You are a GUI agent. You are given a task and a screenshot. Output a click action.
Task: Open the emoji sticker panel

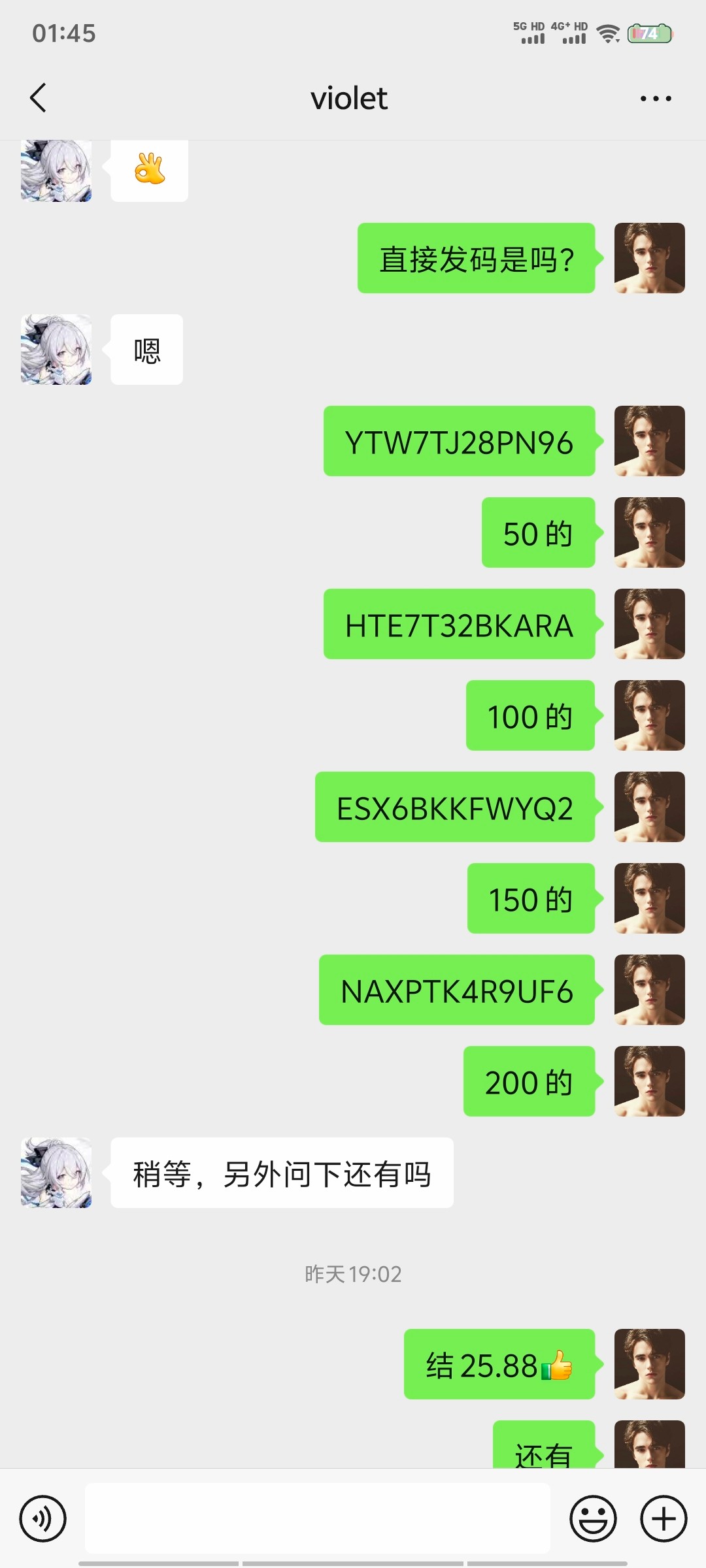coord(593,1518)
